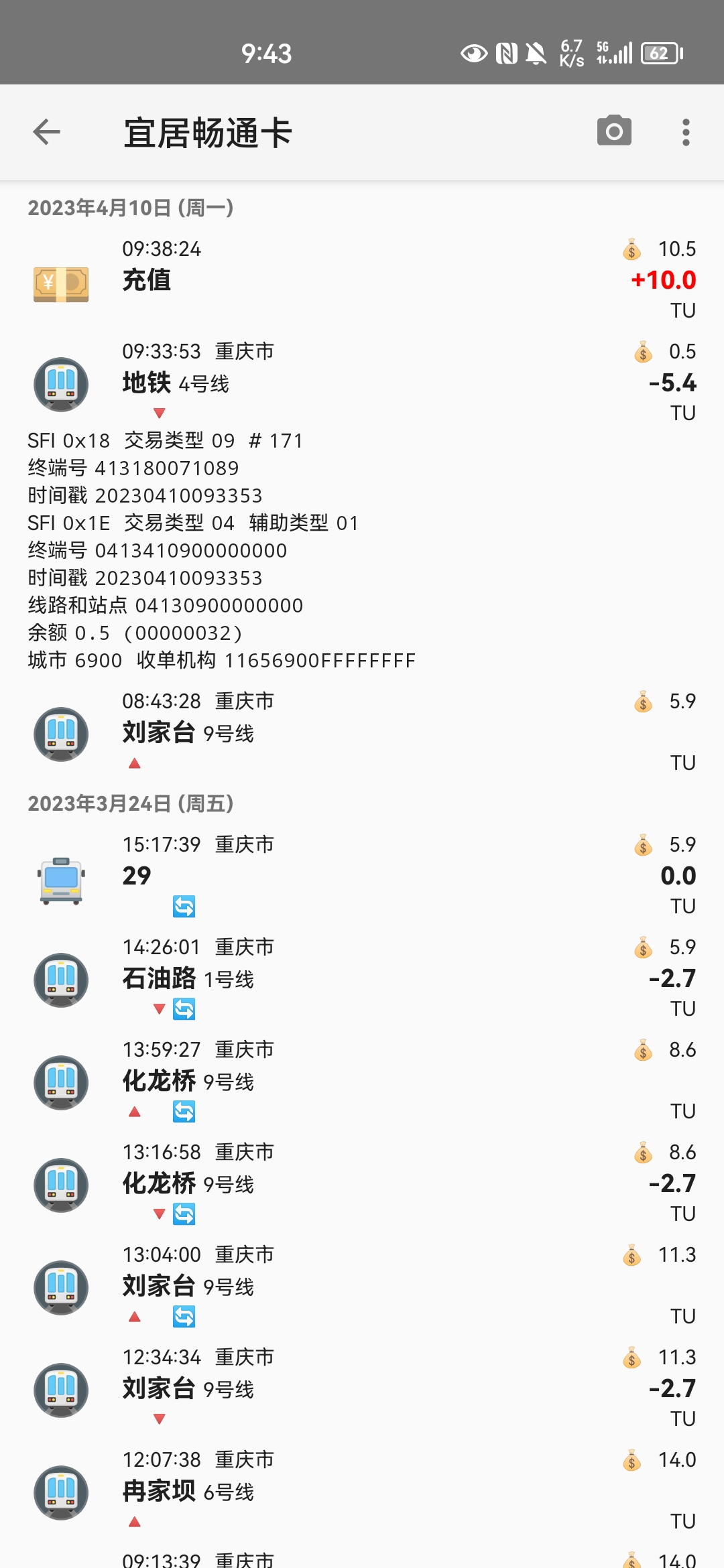Open the 15:17:39 bus 29 record
Screen dimensions: 724x1568
pos(362,875)
